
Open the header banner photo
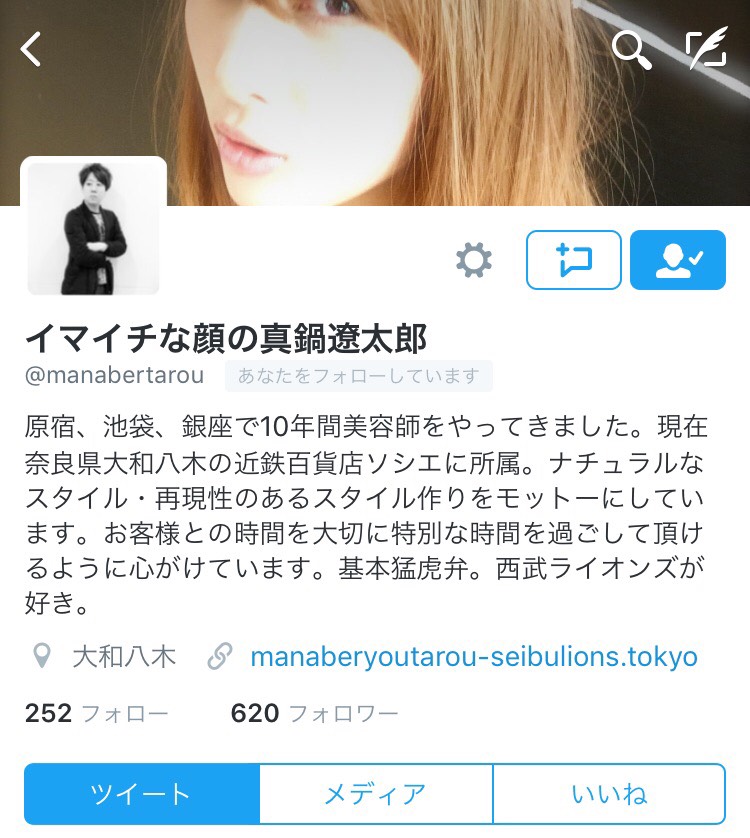pyautogui.click(x=400, y=110)
